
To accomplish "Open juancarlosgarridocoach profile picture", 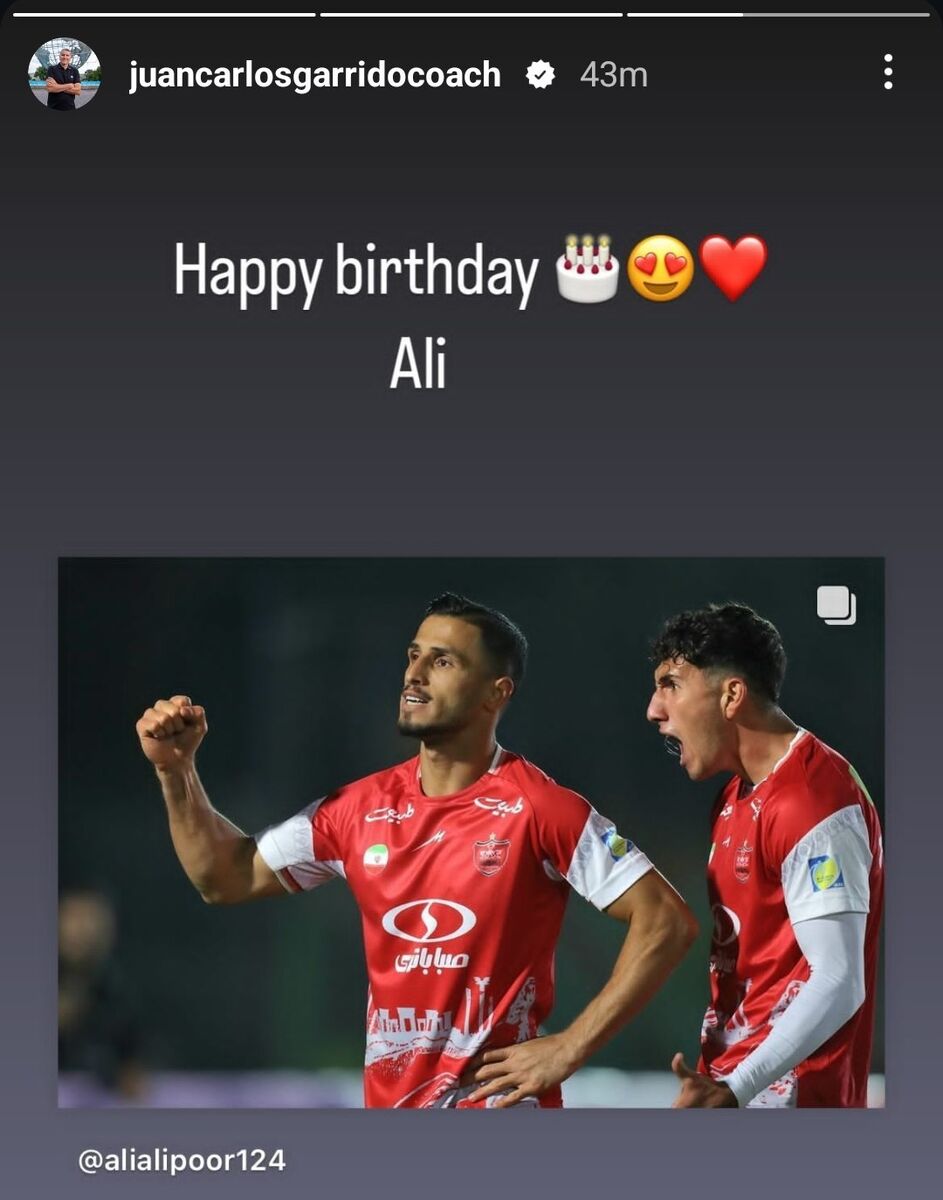I will pyautogui.click(x=64, y=74).
